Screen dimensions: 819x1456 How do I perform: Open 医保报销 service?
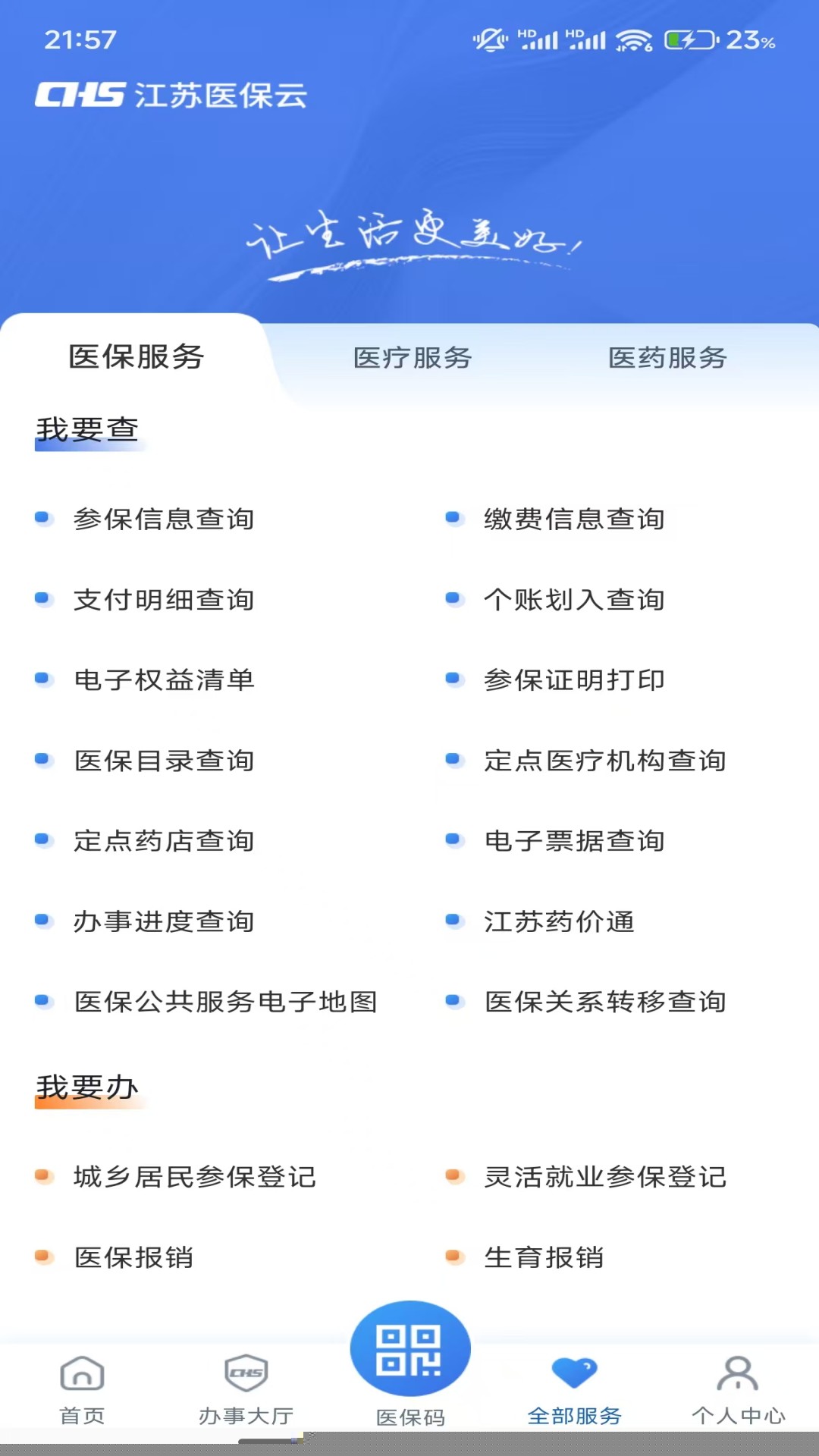click(133, 1257)
